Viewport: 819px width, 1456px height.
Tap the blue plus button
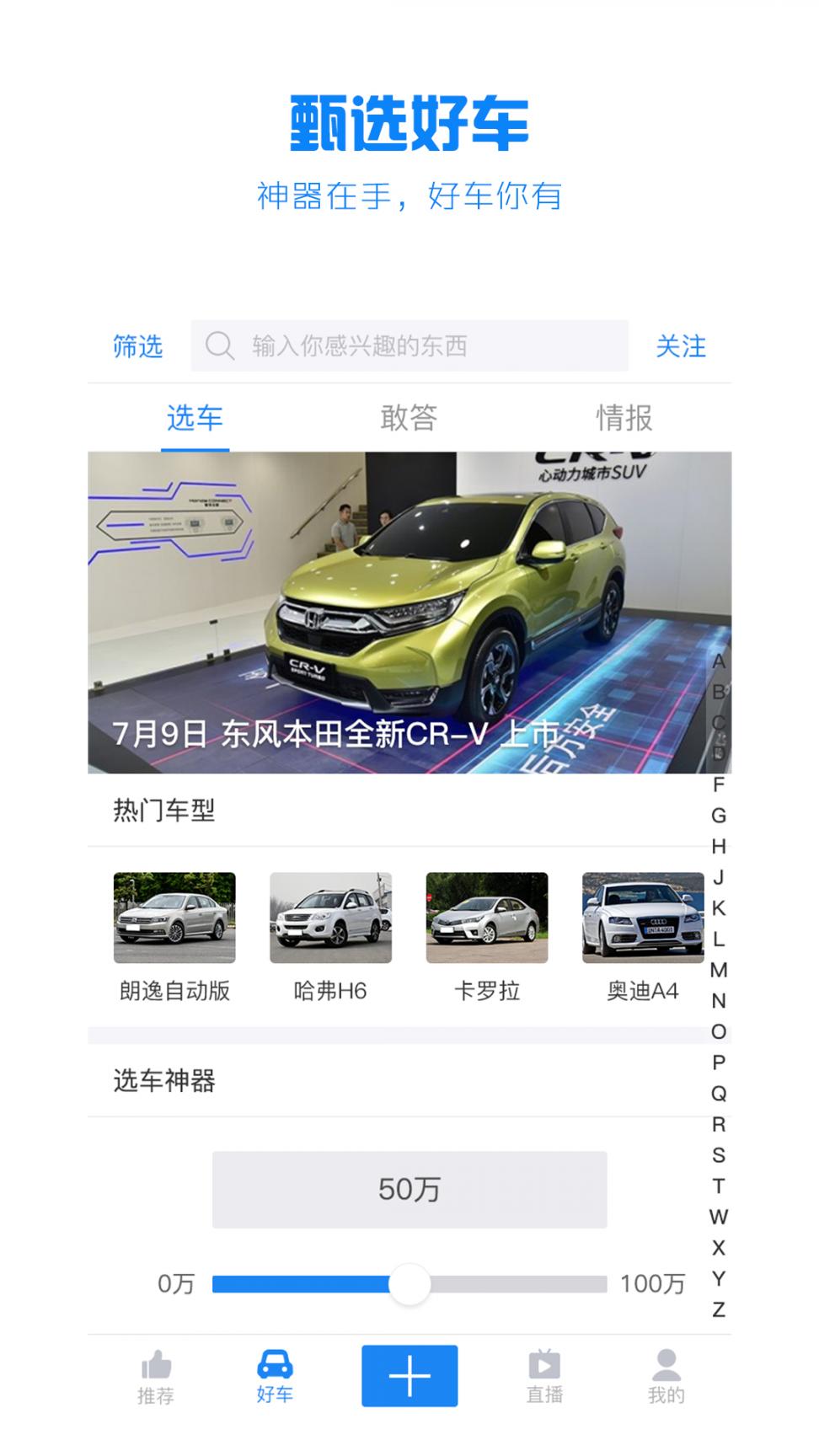coord(409,1376)
